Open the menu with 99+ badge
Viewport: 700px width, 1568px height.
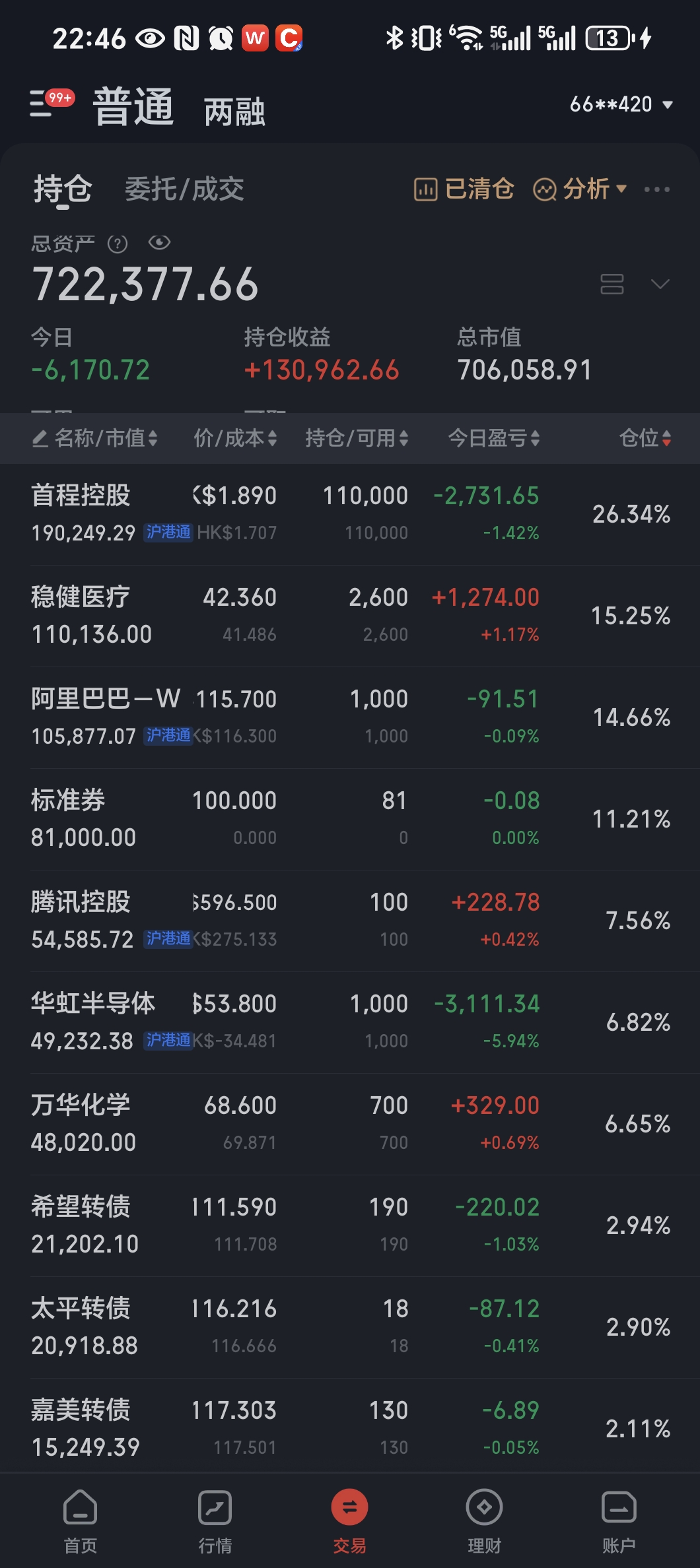pyautogui.click(x=51, y=104)
